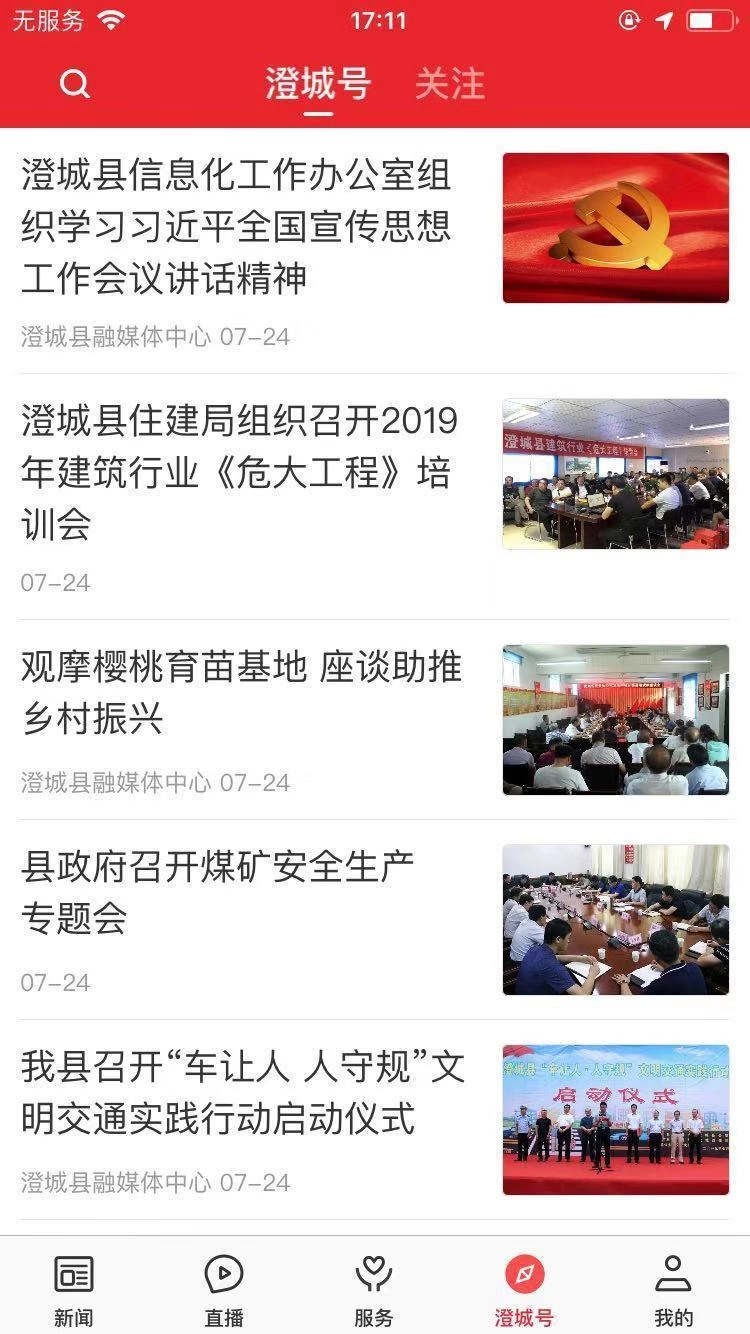Select the 澄城号 header tab
The image size is (750, 1334).
coord(318,84)
